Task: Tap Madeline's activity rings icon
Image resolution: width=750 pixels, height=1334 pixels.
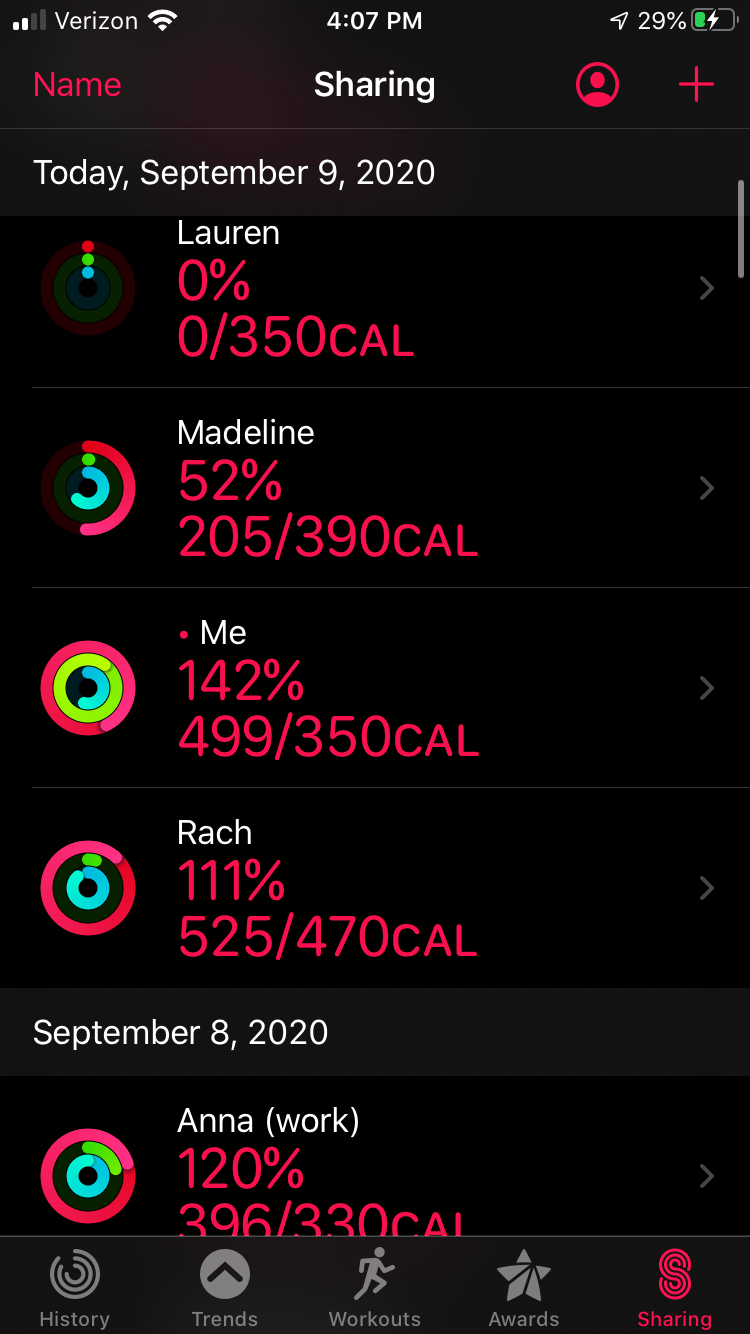Action: click(x=87, y=488)
